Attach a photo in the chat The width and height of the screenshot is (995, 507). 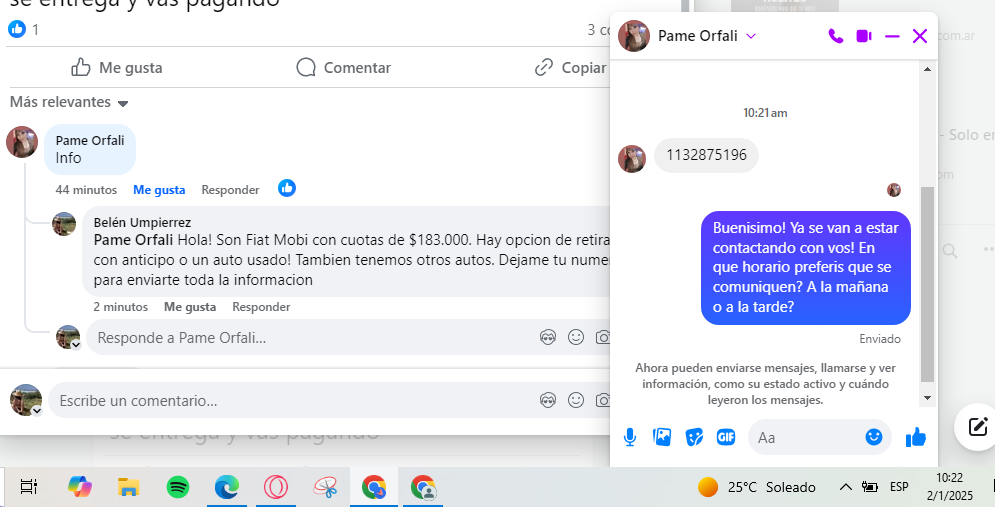[x=662, y=437]
